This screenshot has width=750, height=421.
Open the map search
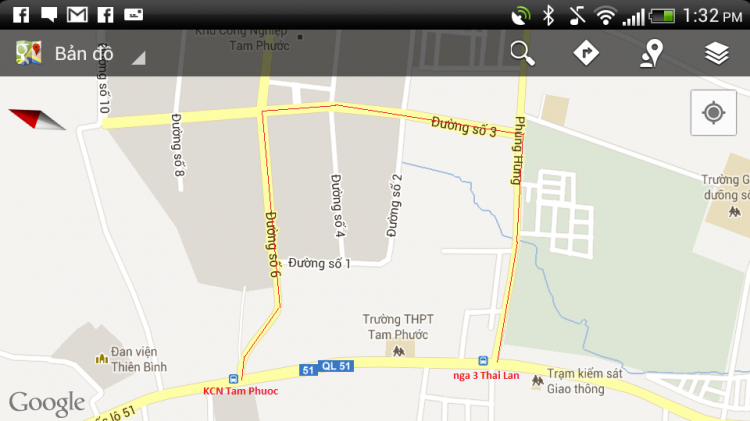pyautogui.click(x=522, y=53)
